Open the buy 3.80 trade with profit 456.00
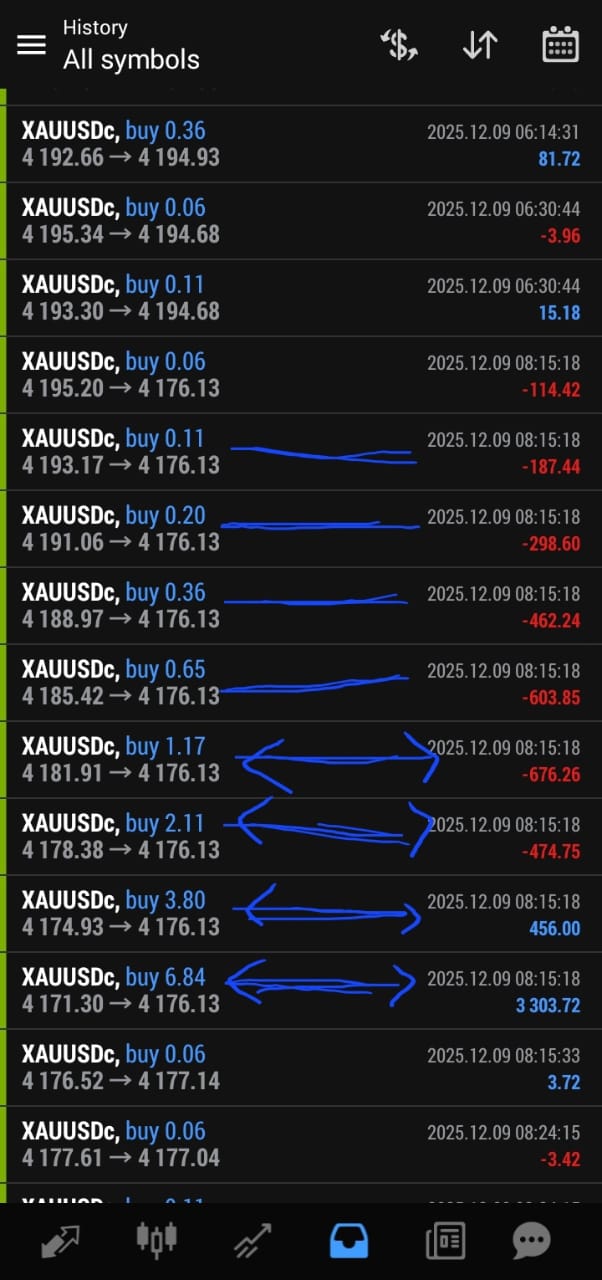The image size is (602, 1280). (x=300, y=913)
